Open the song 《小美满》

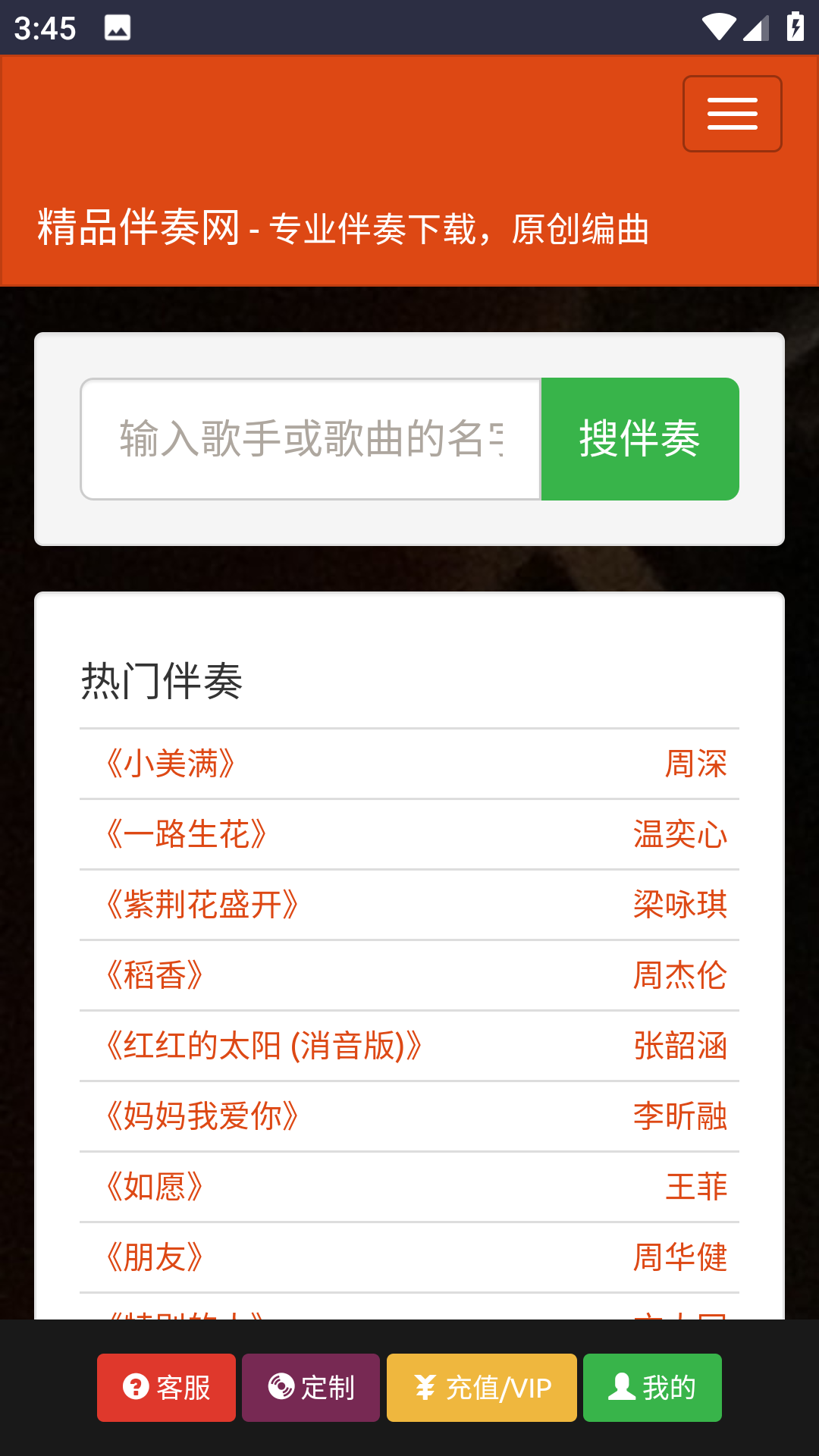click(x=171, y=764)
